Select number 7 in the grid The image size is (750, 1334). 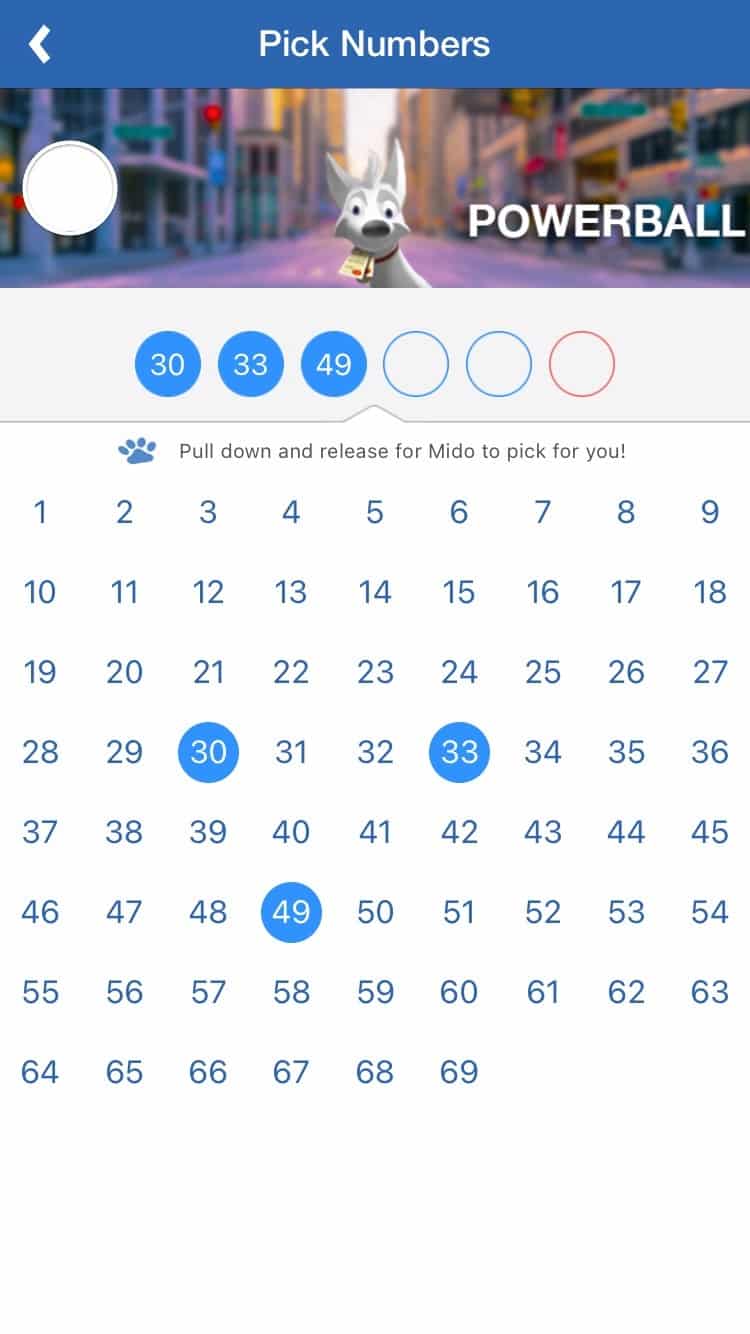[x=542, y=512]
